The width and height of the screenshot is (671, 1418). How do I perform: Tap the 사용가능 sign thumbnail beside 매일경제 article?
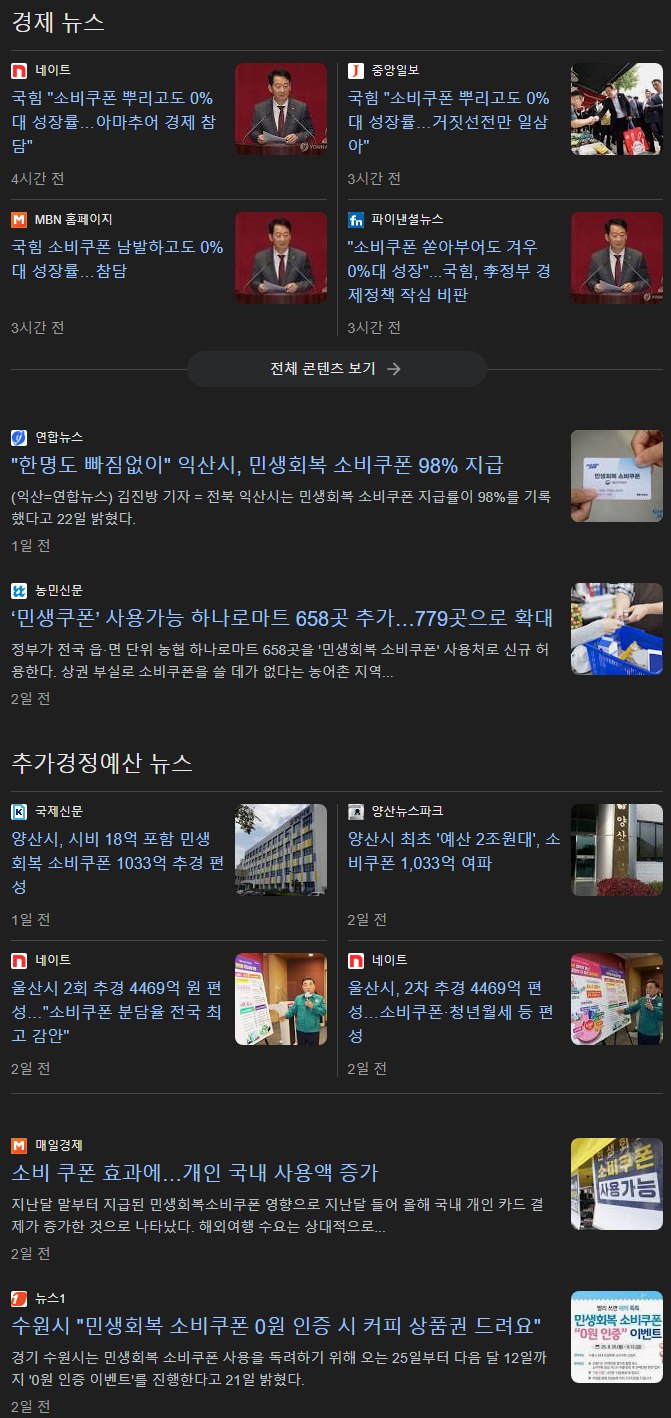(x=616, y=1183)
